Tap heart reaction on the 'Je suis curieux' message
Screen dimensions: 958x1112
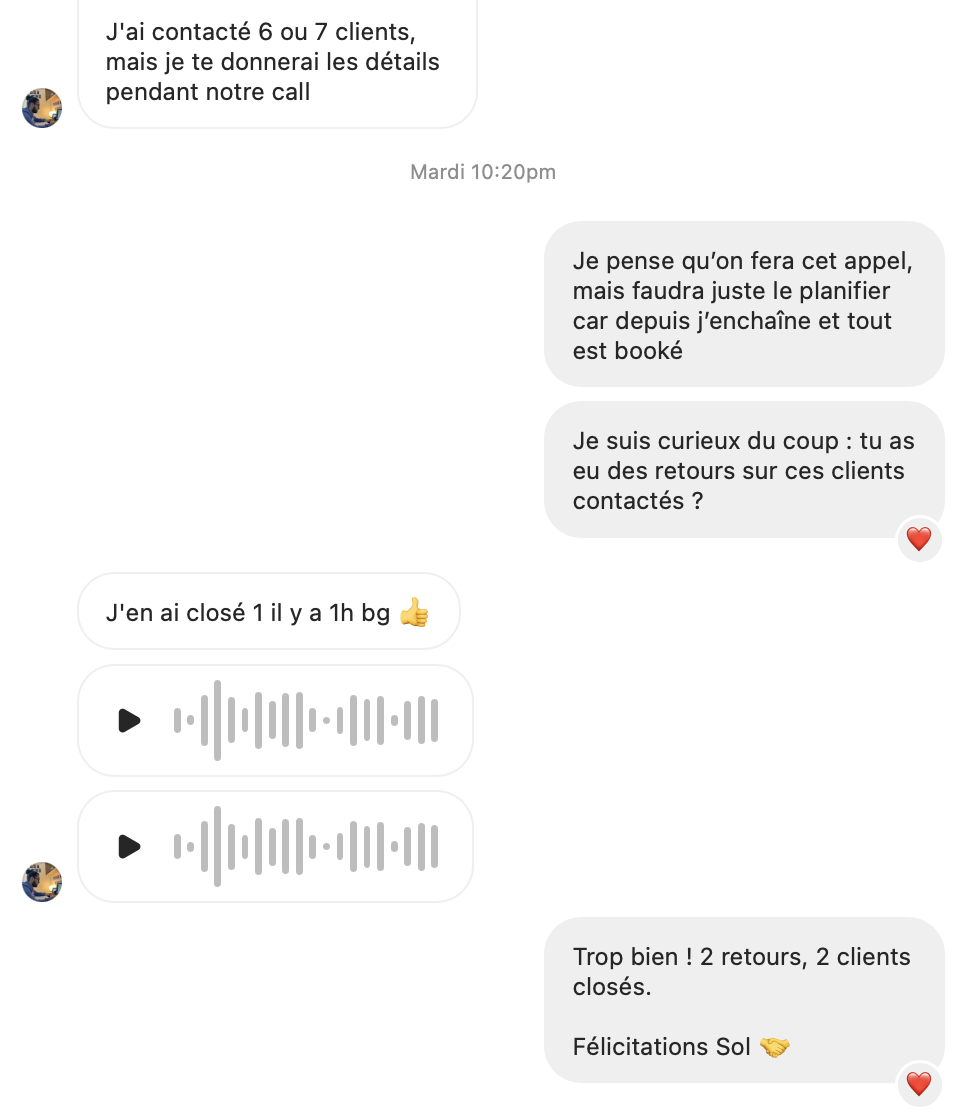point(918,540)
